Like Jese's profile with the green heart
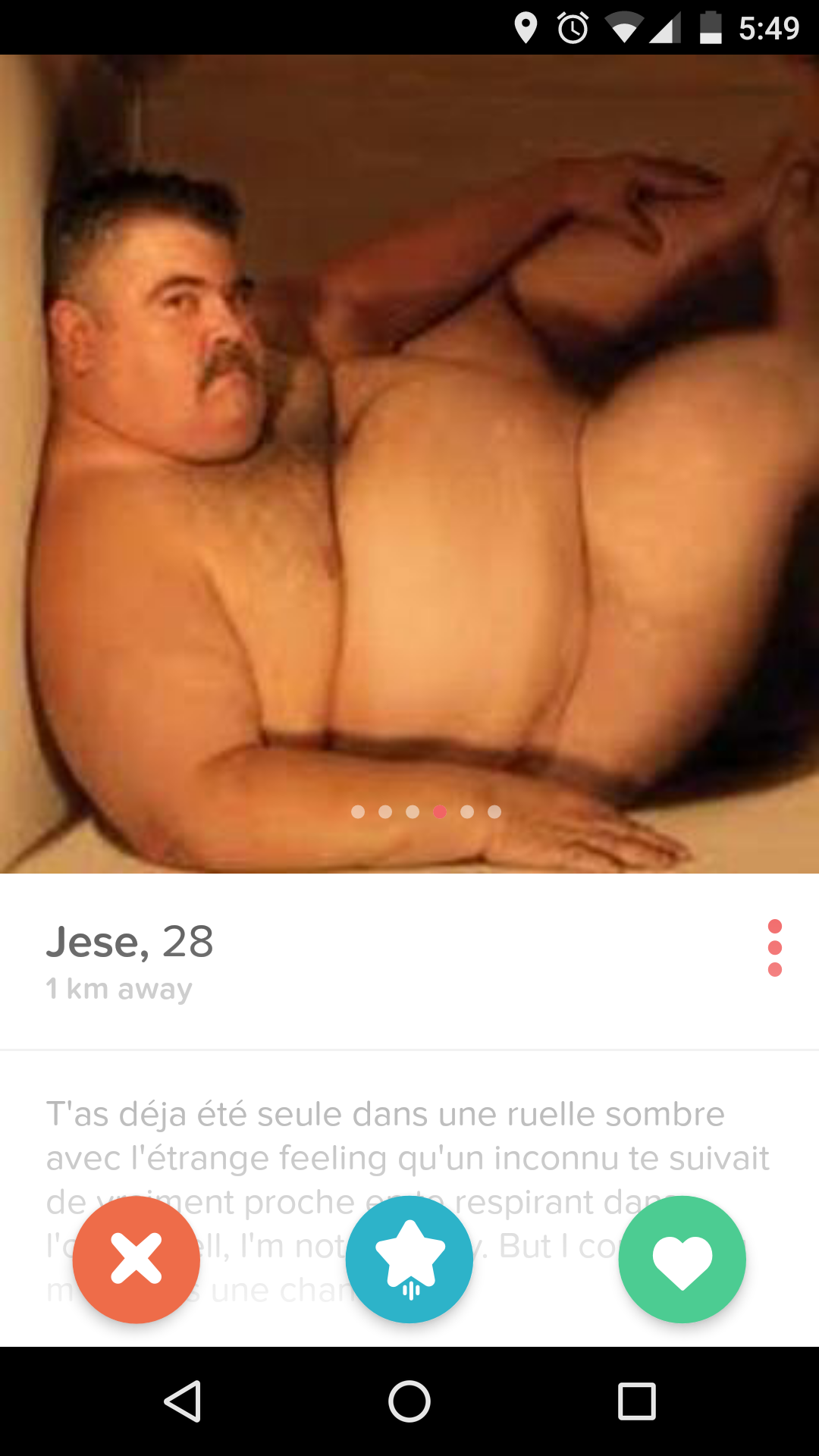The height and width of the screenshot is (1456, 819). click(682, 1260)
